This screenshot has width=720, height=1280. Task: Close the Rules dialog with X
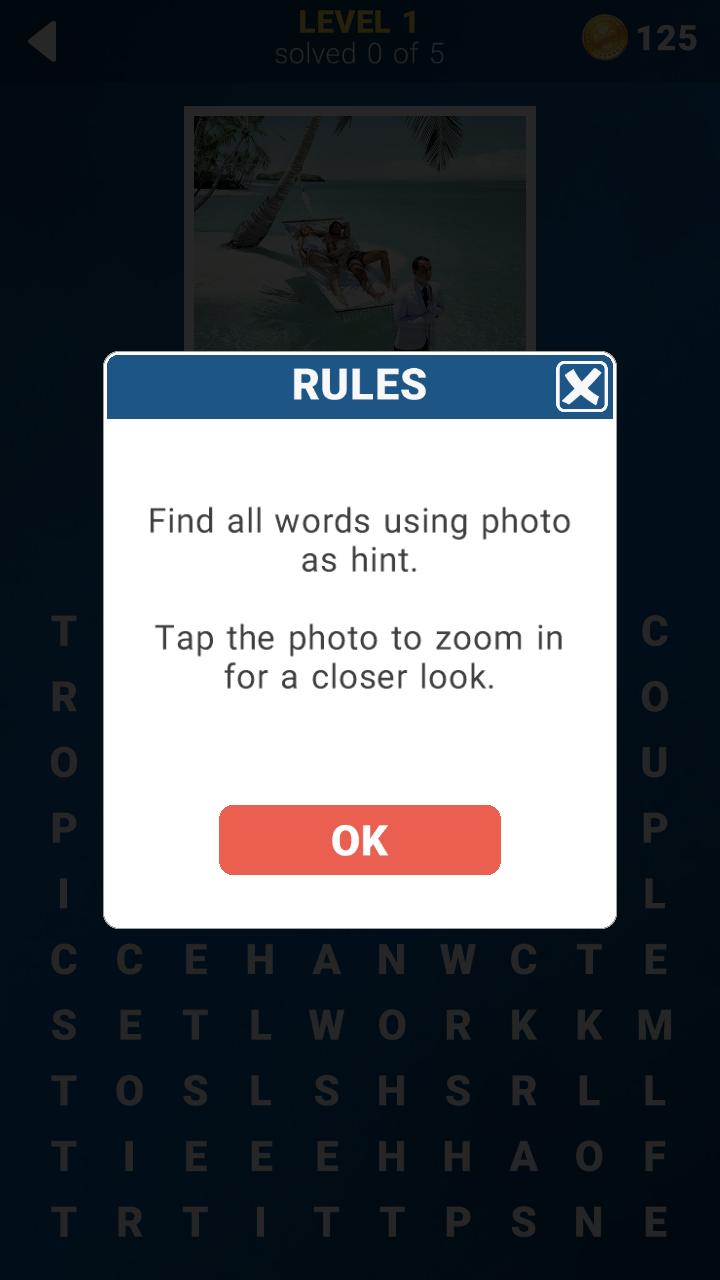581,387
